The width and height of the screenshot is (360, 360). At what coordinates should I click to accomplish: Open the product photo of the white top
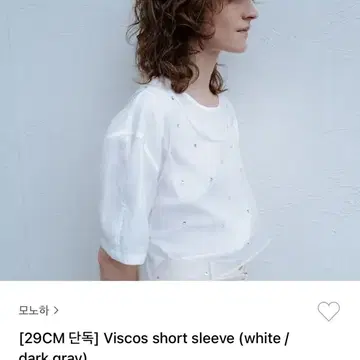[180, 140]
